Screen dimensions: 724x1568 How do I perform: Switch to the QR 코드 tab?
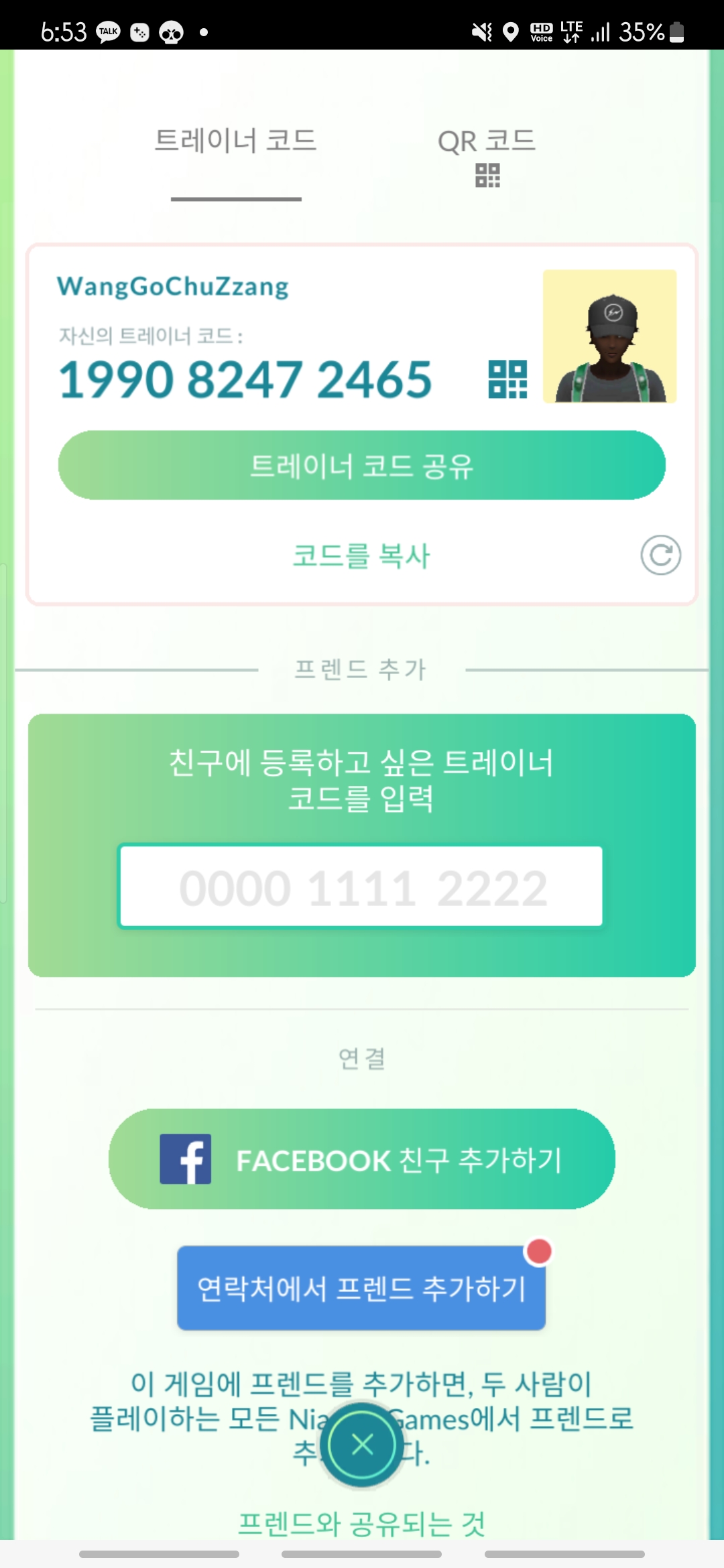coord(487,155)
